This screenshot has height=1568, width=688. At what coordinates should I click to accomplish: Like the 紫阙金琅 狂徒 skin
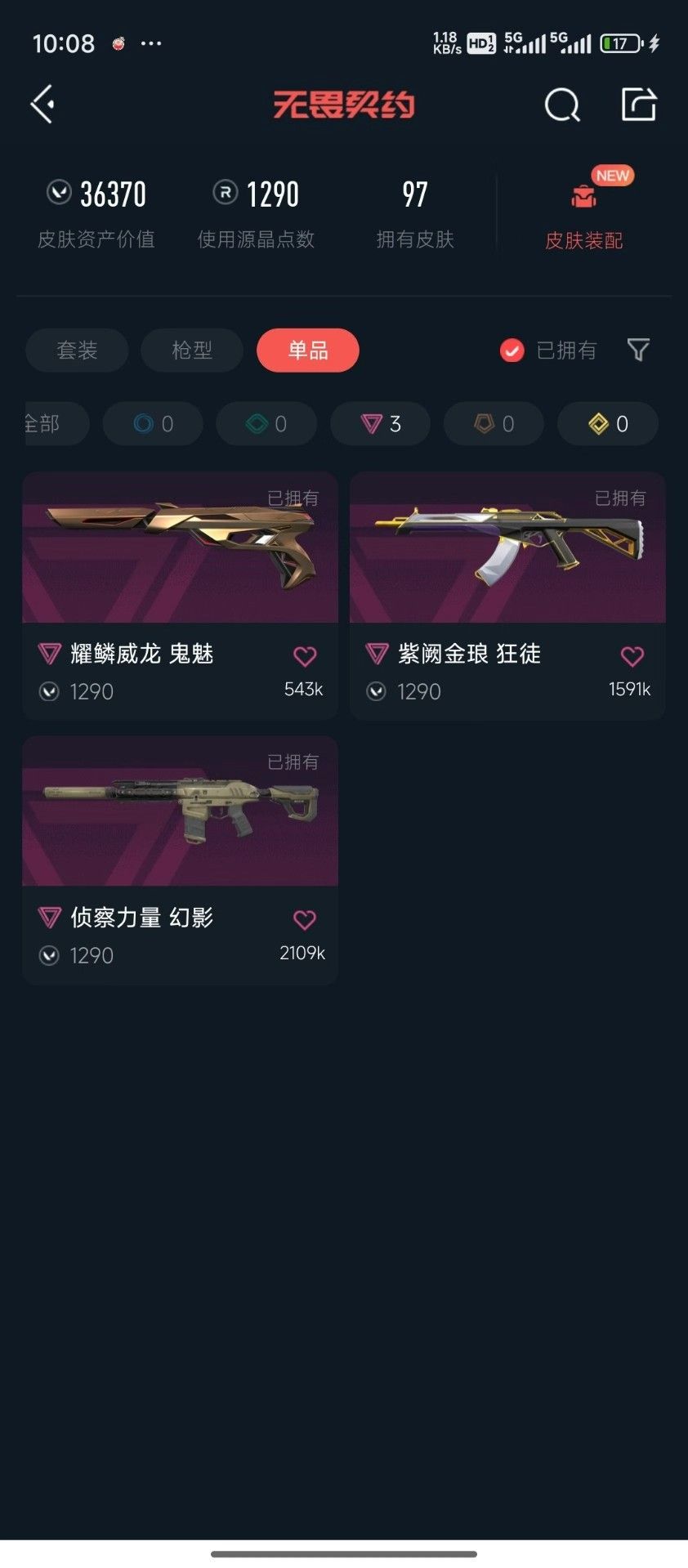point(632,655)
